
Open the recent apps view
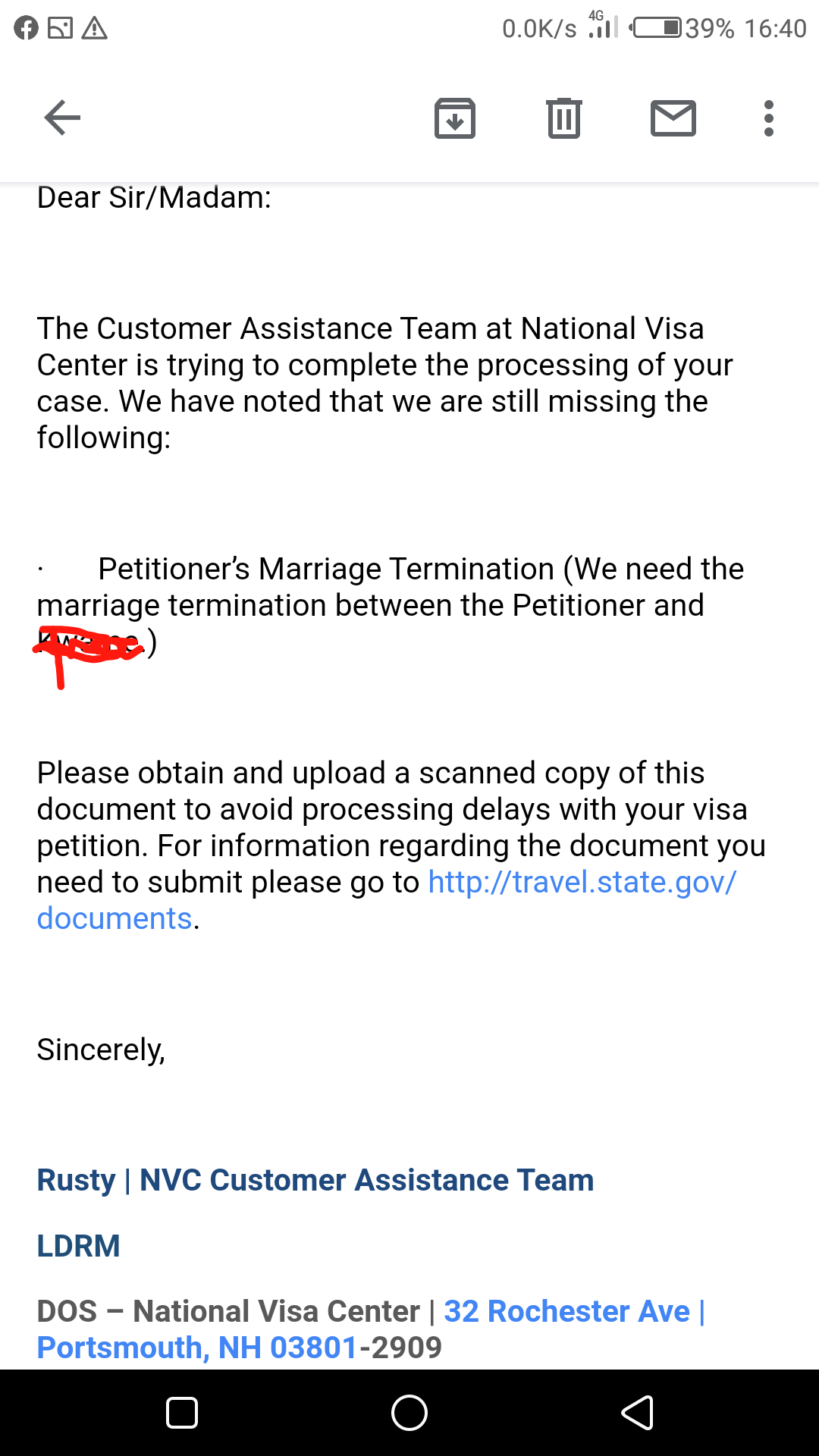click(x=182, y=1413)
